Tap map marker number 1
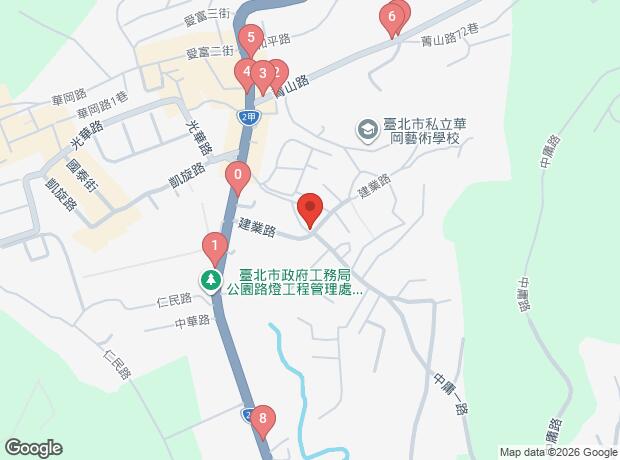This screenshot has height=460, width=620. pos(213,246)
